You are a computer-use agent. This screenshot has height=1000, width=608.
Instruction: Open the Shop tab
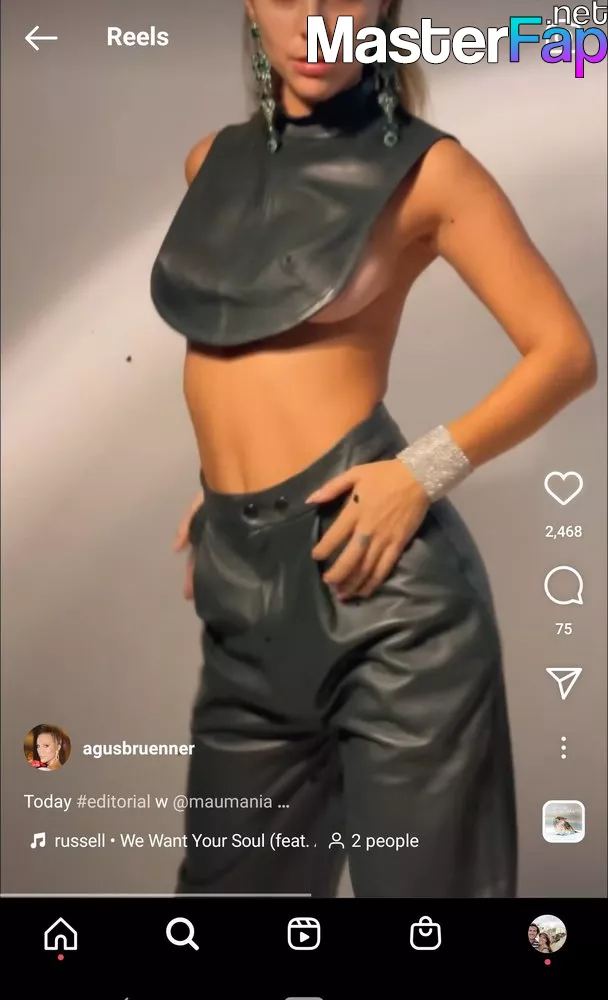425,934
